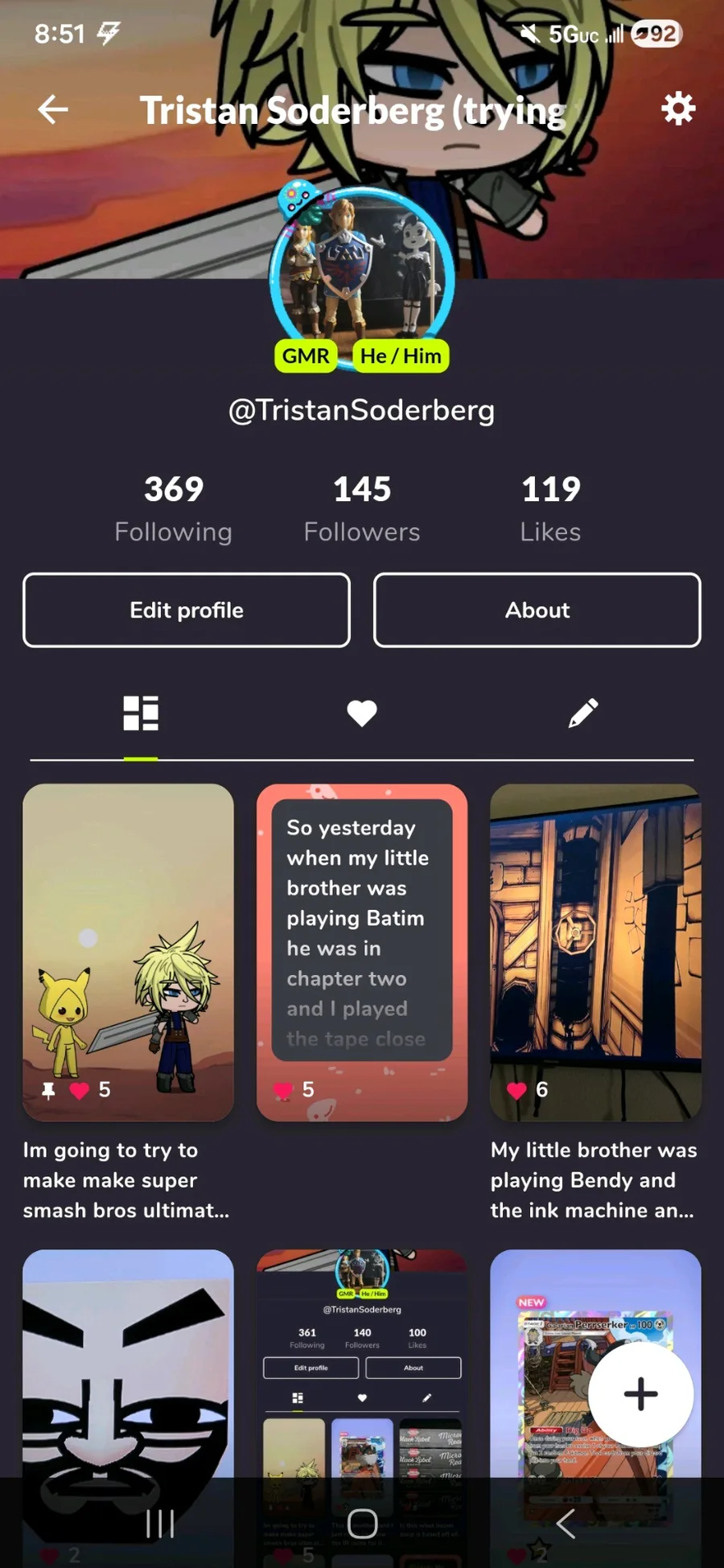
Task: Go back using the top-left arrow
Action: click(x=53, y=109)
